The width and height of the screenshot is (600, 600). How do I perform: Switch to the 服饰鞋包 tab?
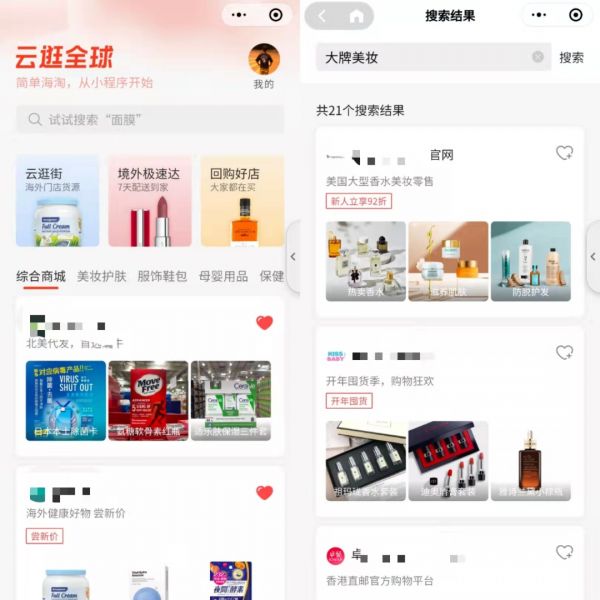[162, 276]
